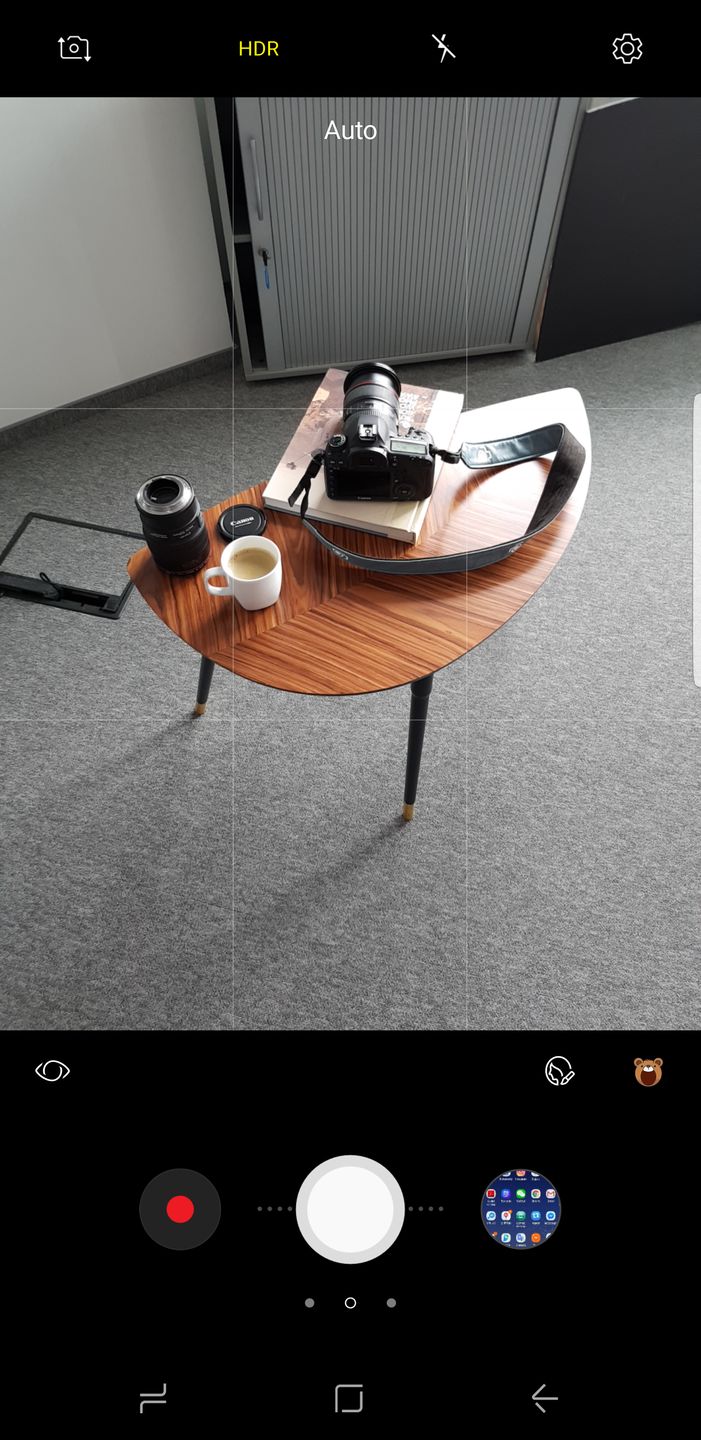Change the flash setting
701x1440 pixels.
coord(443,48)
